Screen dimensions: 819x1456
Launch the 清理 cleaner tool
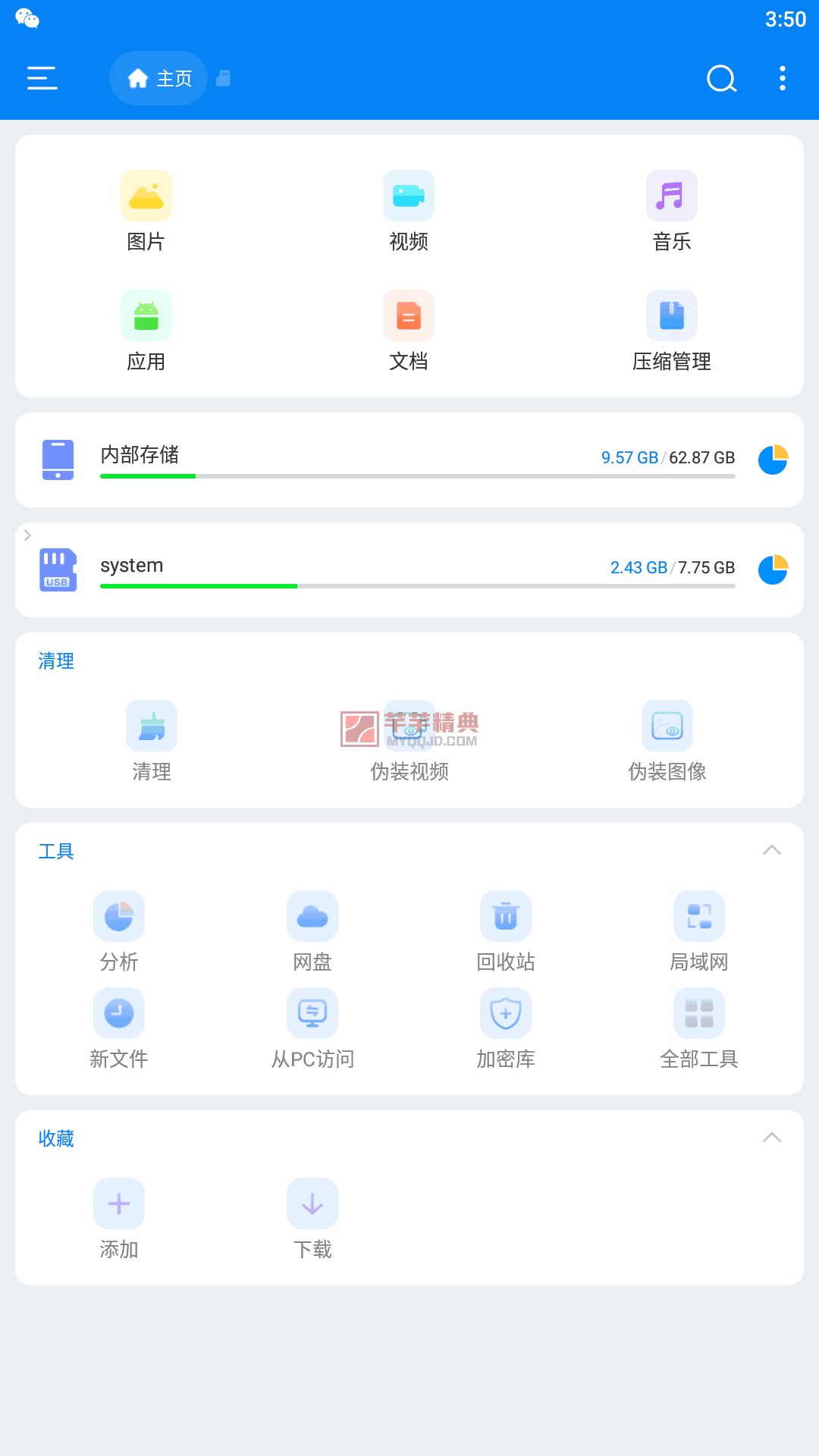tap(152, 741)
